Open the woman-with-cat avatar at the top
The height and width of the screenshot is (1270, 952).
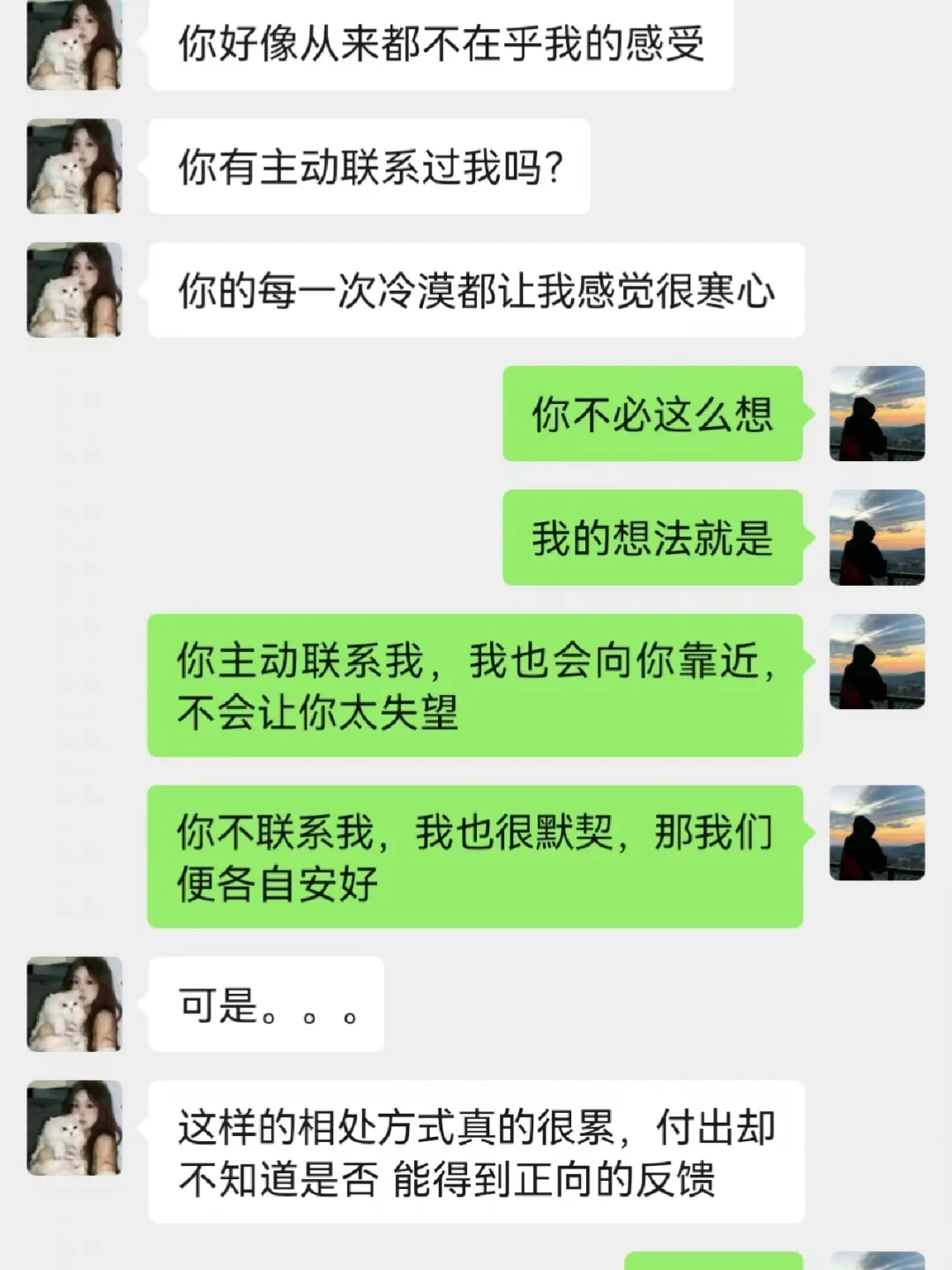coord(75,44)
